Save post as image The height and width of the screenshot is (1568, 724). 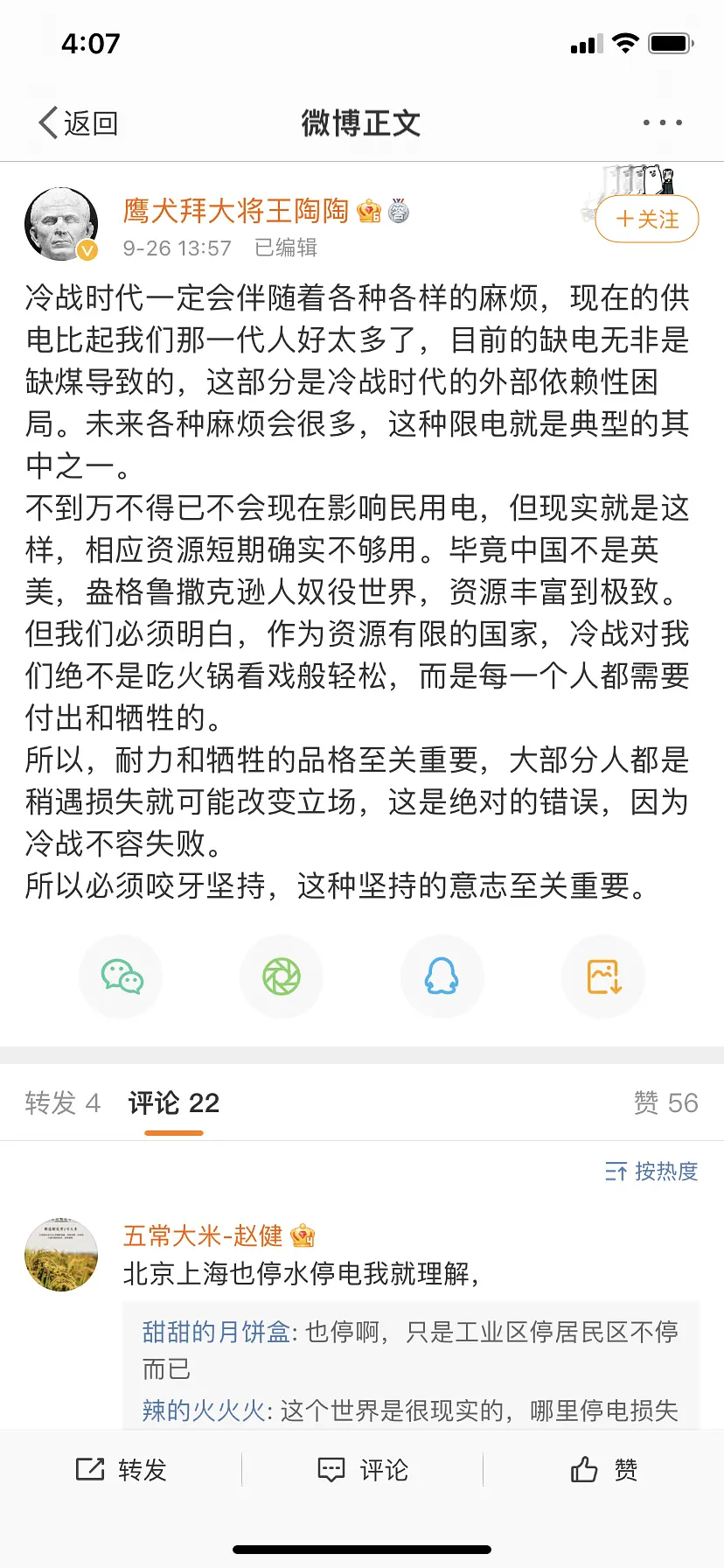(603, 976)
